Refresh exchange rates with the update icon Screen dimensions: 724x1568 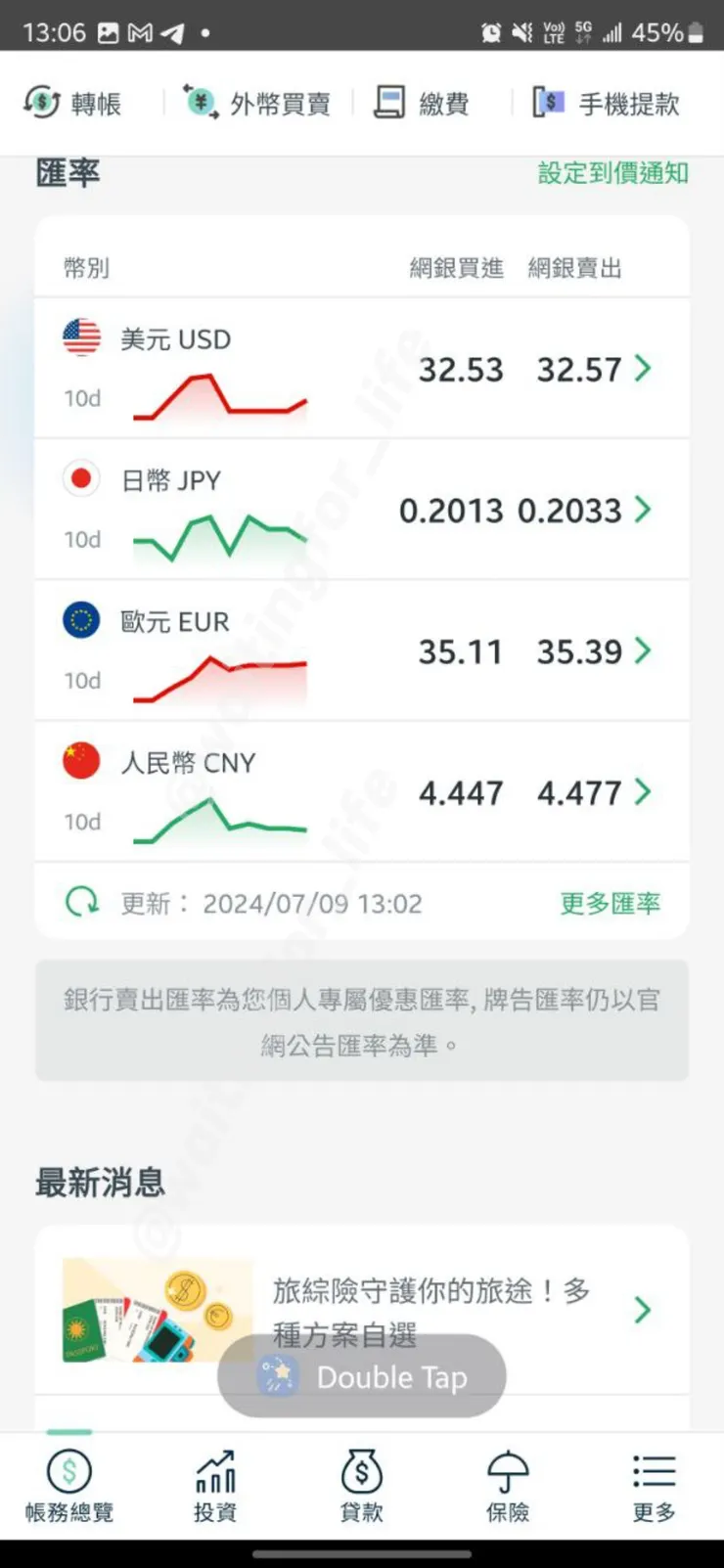click(x=82, y=902)
